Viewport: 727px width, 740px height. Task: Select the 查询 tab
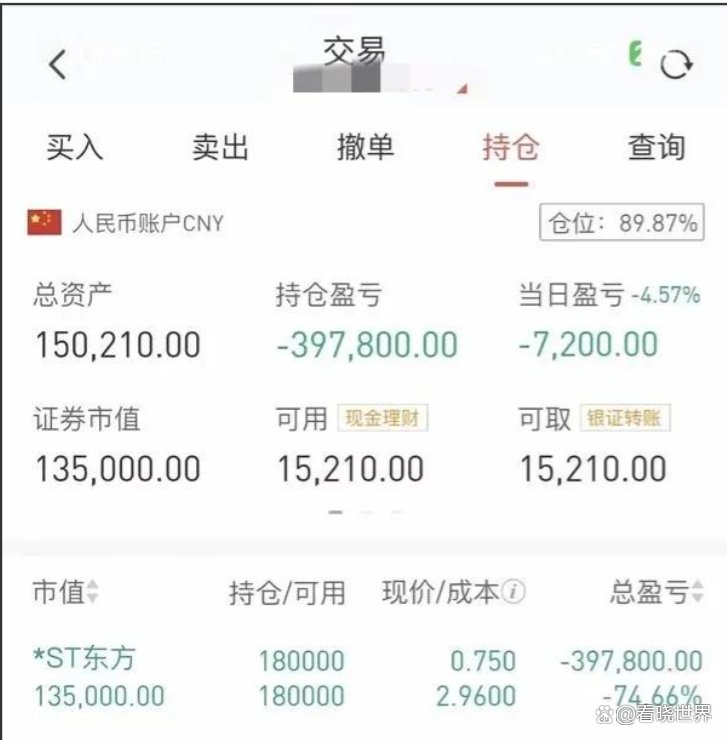pos(656,147)
